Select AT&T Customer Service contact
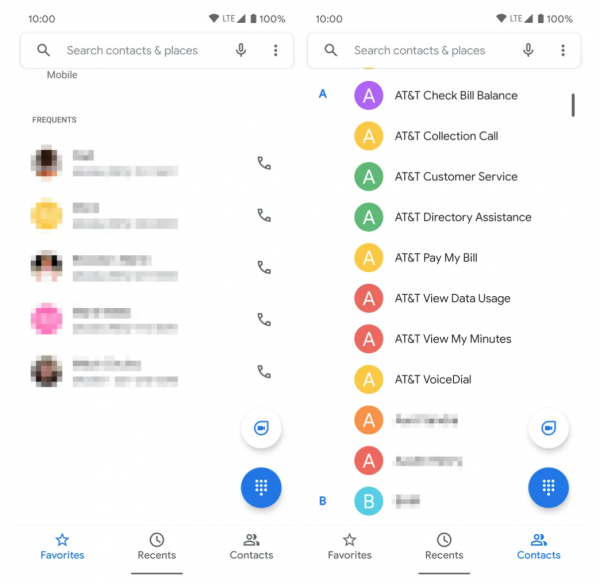 [x=455, y=177]
